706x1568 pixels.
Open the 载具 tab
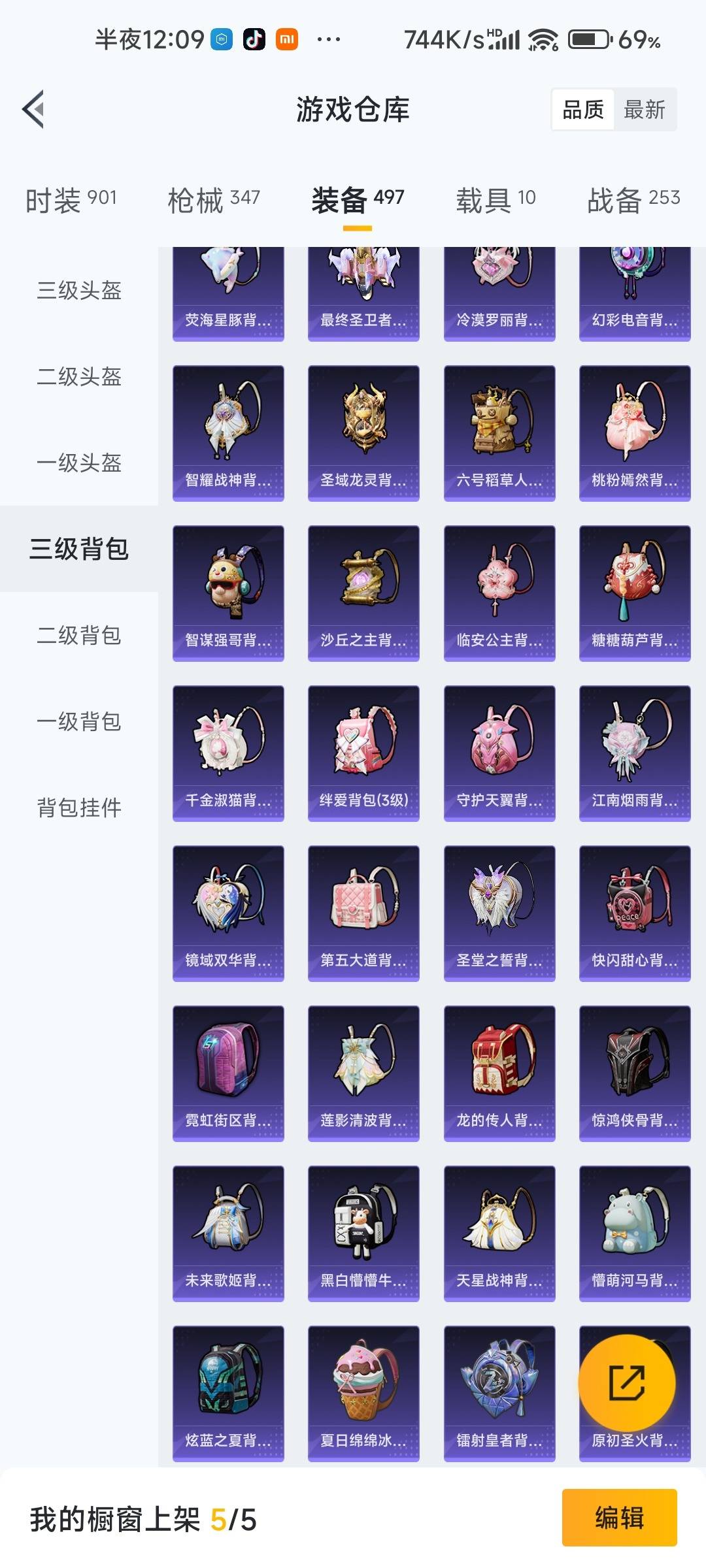(x=496, y=199)
